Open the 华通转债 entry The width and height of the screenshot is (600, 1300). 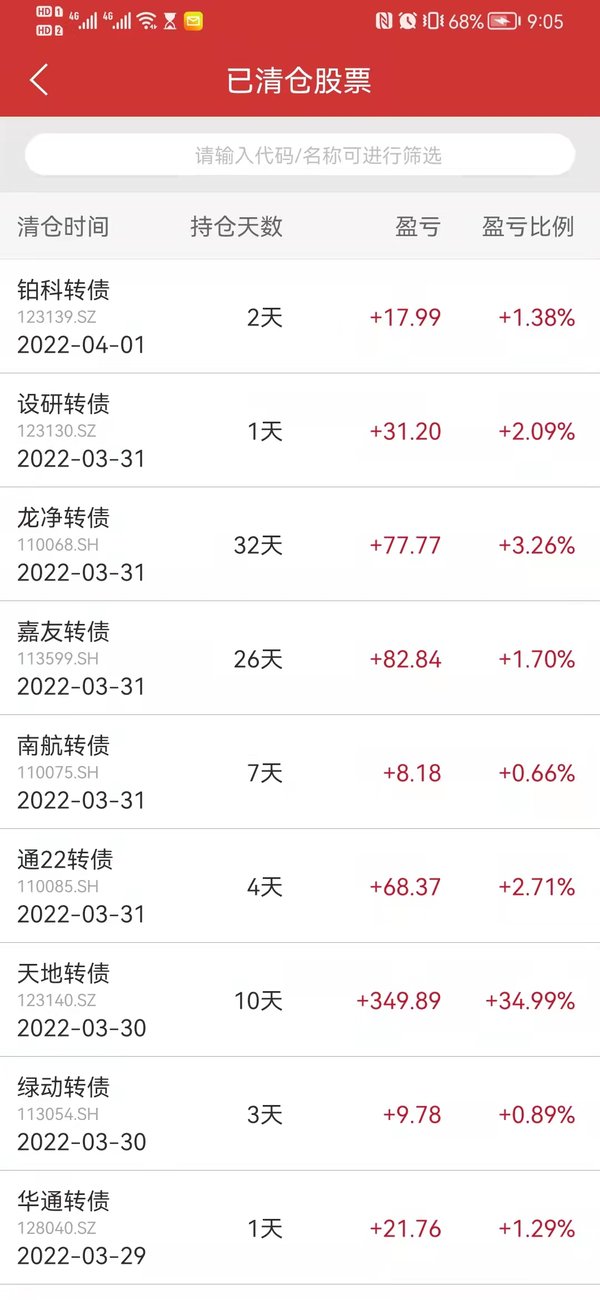[x=300, y=1229]
